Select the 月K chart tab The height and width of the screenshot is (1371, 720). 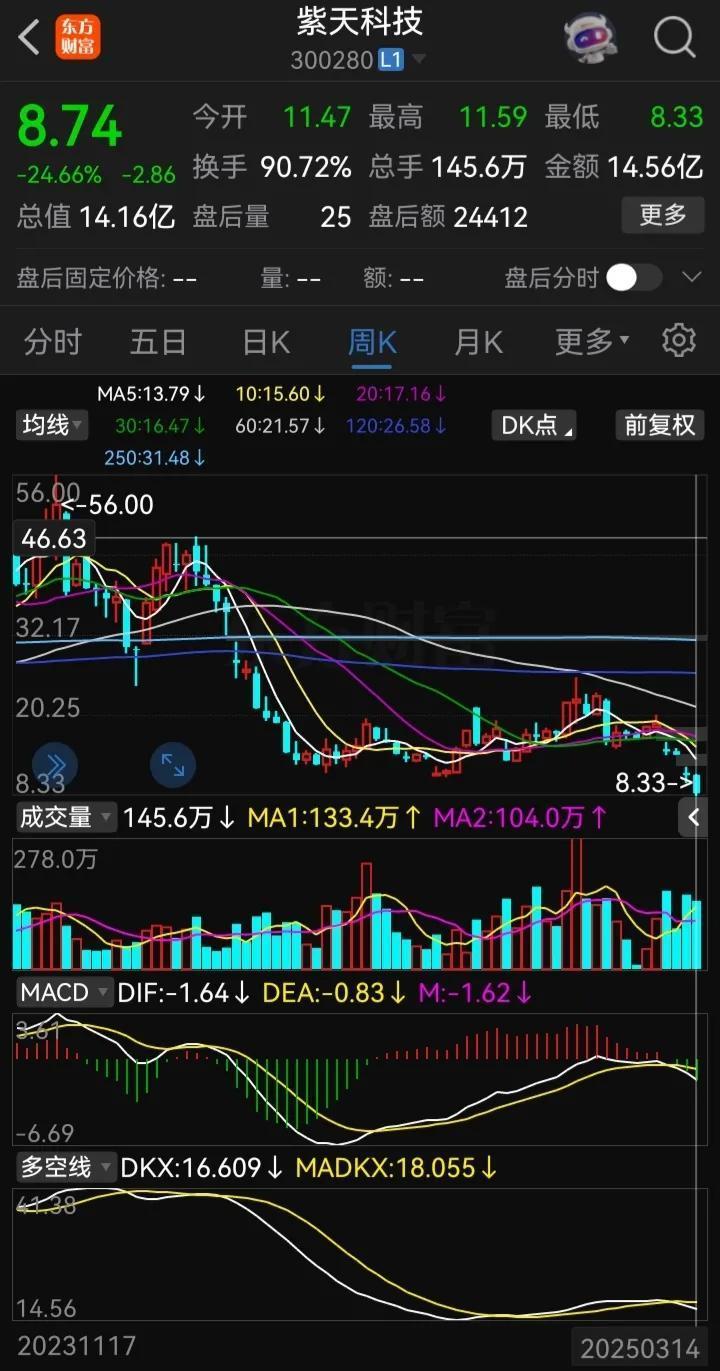478,342
